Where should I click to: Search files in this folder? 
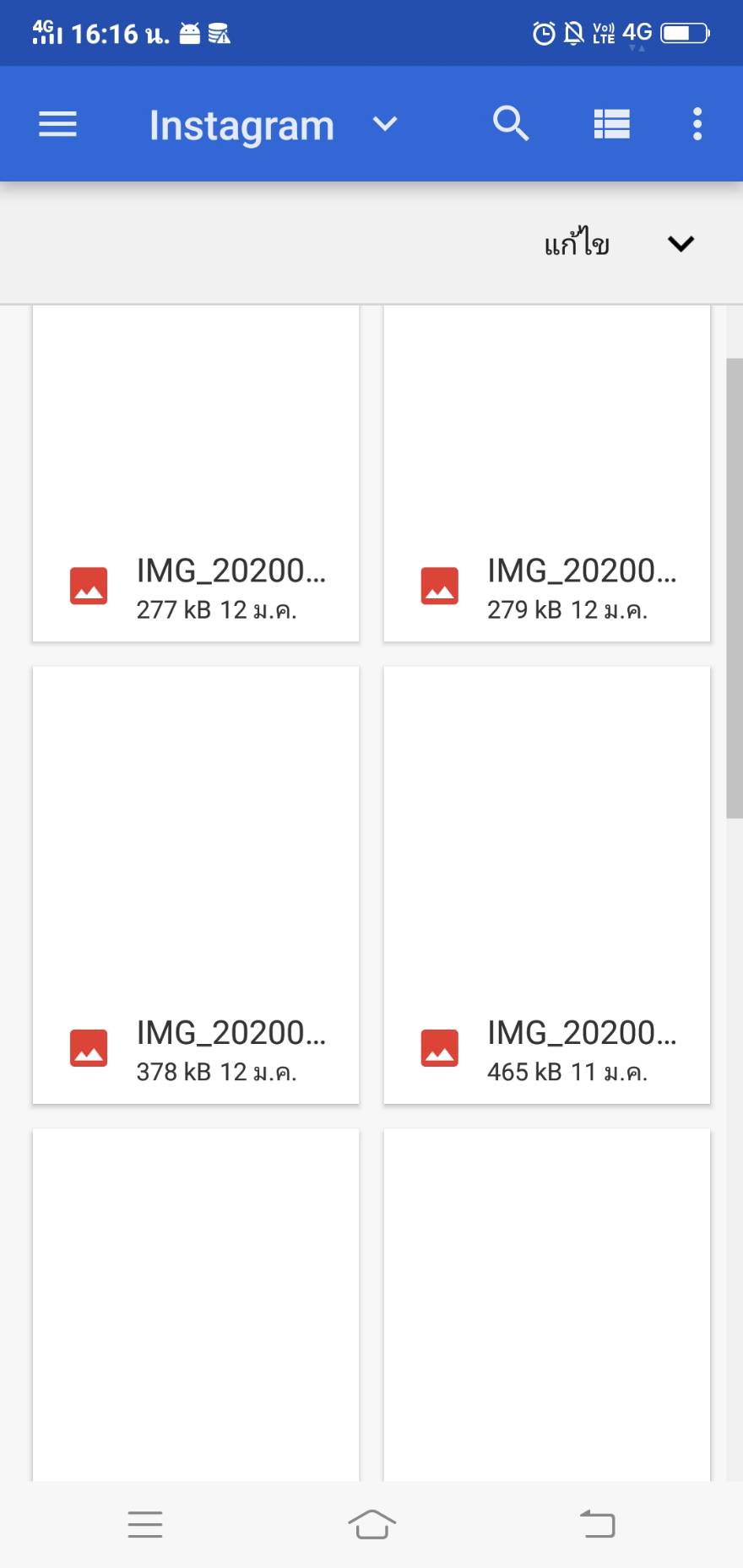click(511, 124)
